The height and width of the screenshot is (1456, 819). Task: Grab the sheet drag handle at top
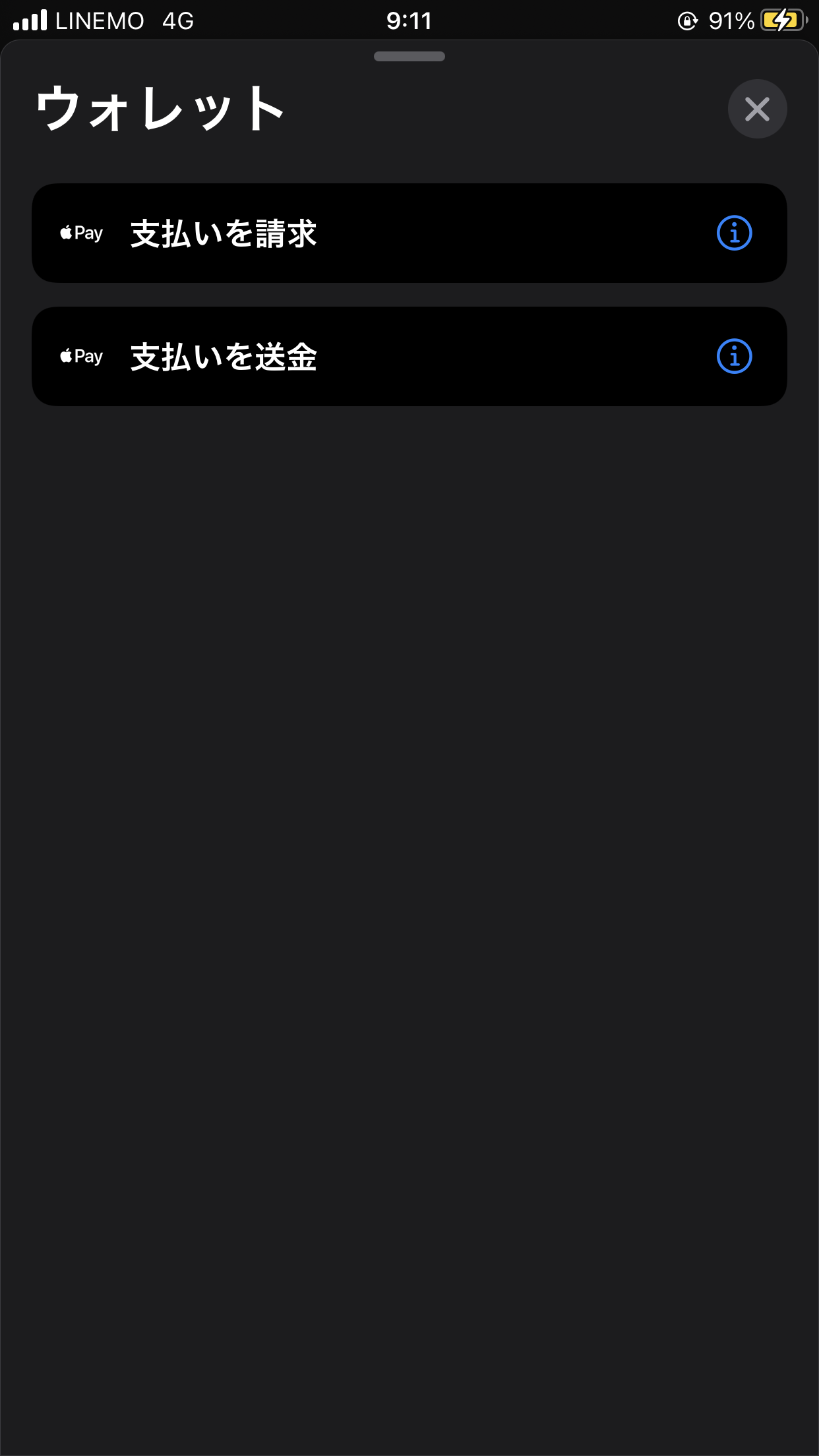409,57
